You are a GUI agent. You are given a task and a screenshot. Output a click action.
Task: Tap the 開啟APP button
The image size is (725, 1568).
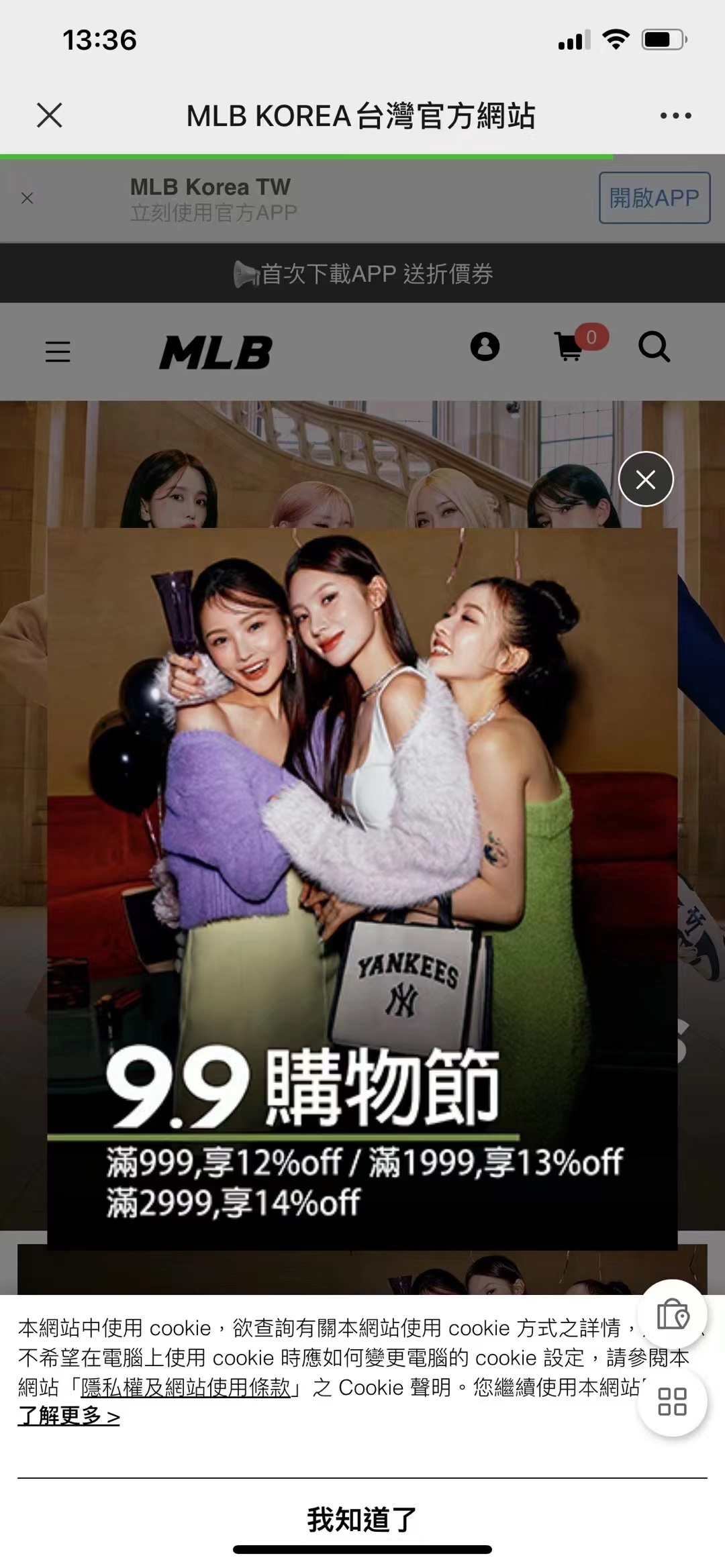654,198
